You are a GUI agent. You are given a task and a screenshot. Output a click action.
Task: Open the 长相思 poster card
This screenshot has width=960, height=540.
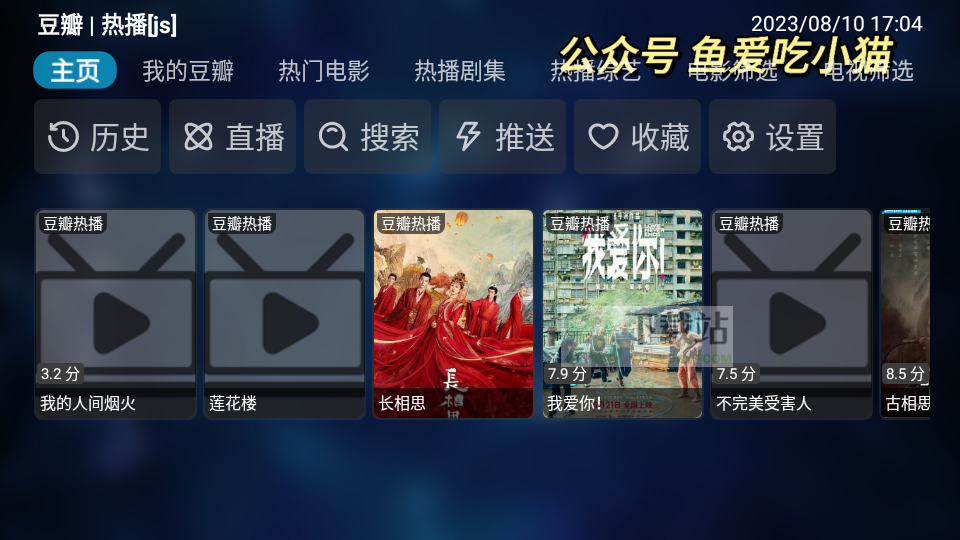click(453, 314)
